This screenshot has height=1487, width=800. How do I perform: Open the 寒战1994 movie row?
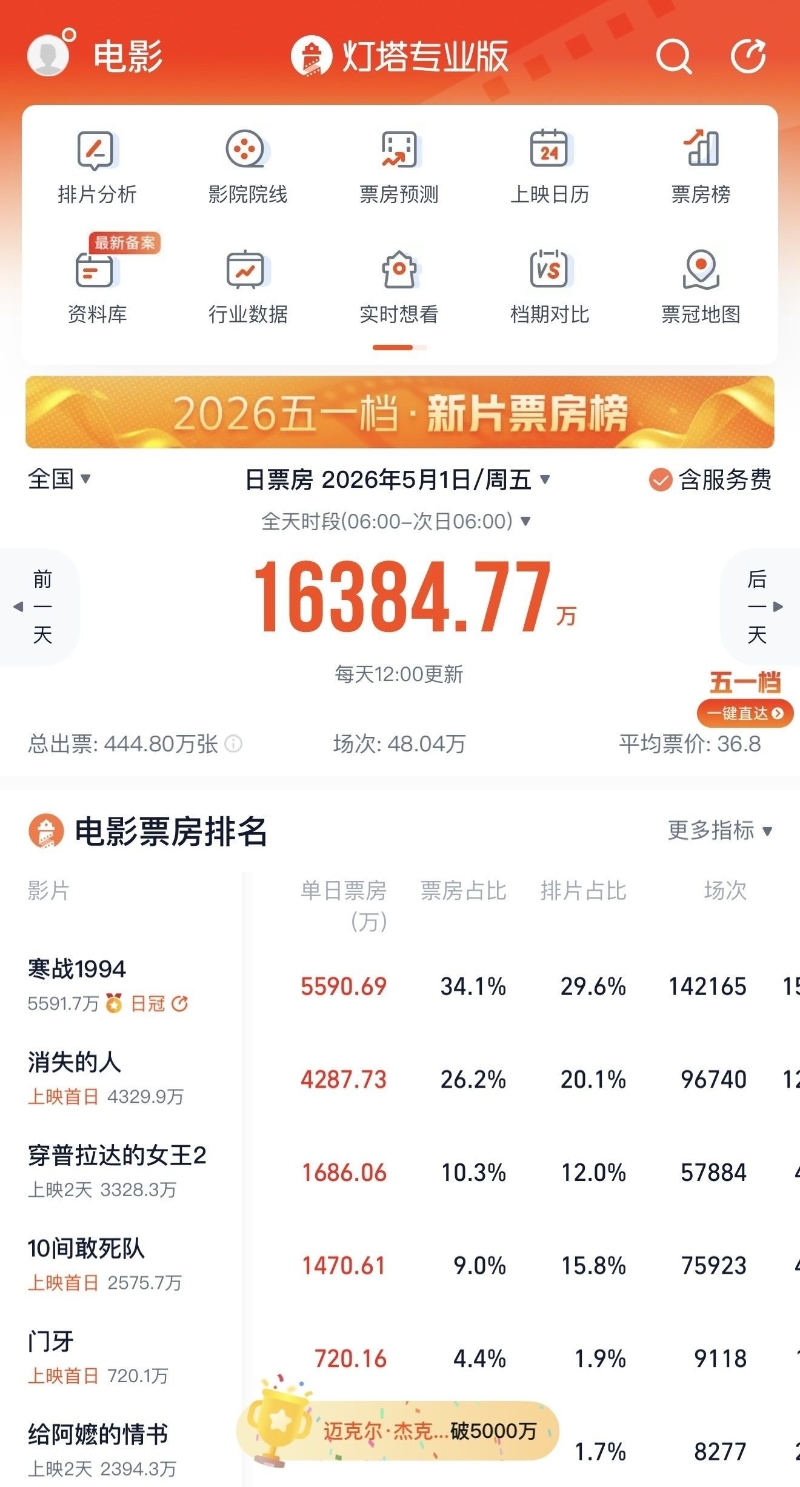pyautogui.click(x=400, y=985)
